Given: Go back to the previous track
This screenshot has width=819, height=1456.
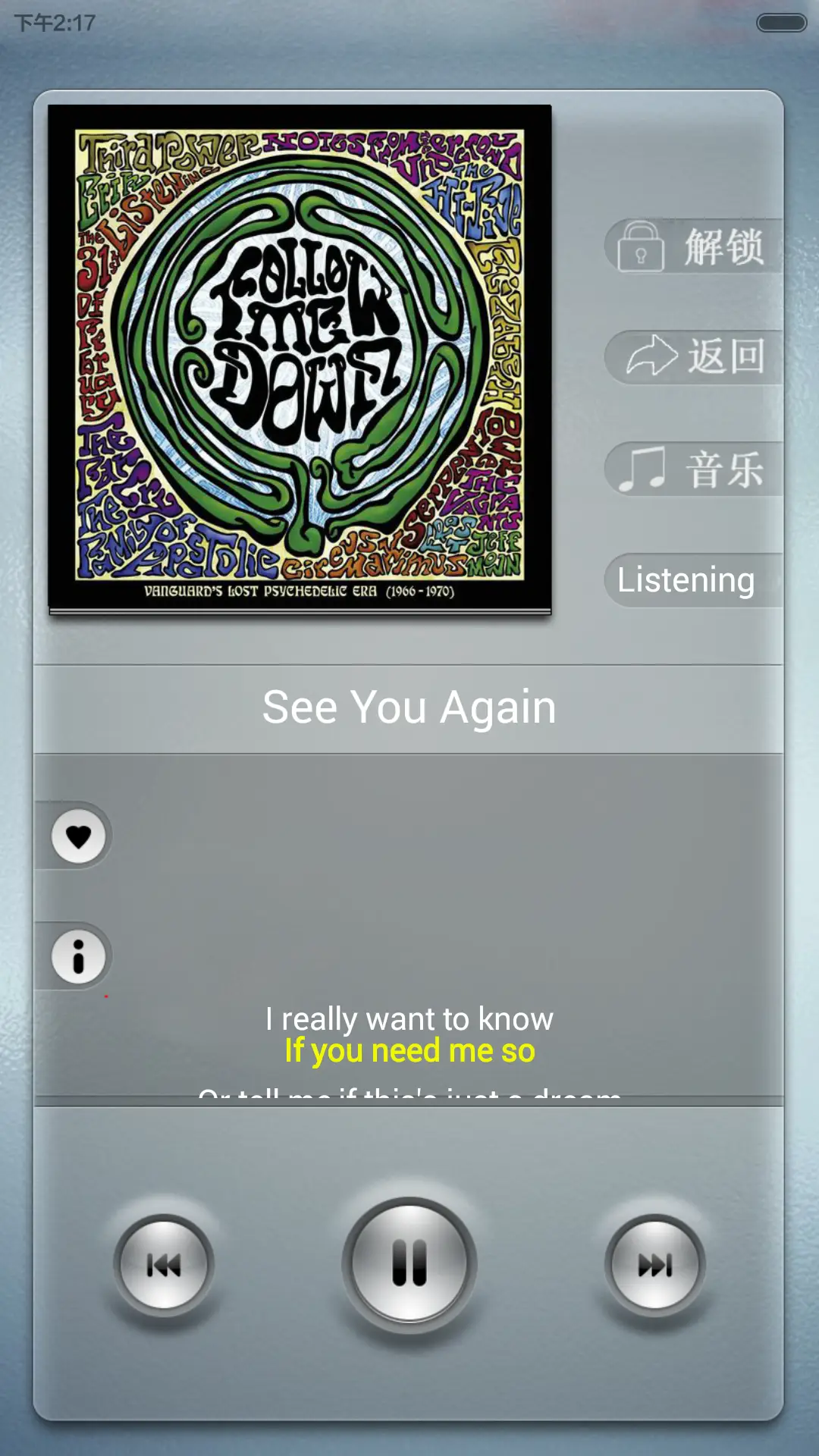Looking at the screenshot, I should coord(164,1264).
